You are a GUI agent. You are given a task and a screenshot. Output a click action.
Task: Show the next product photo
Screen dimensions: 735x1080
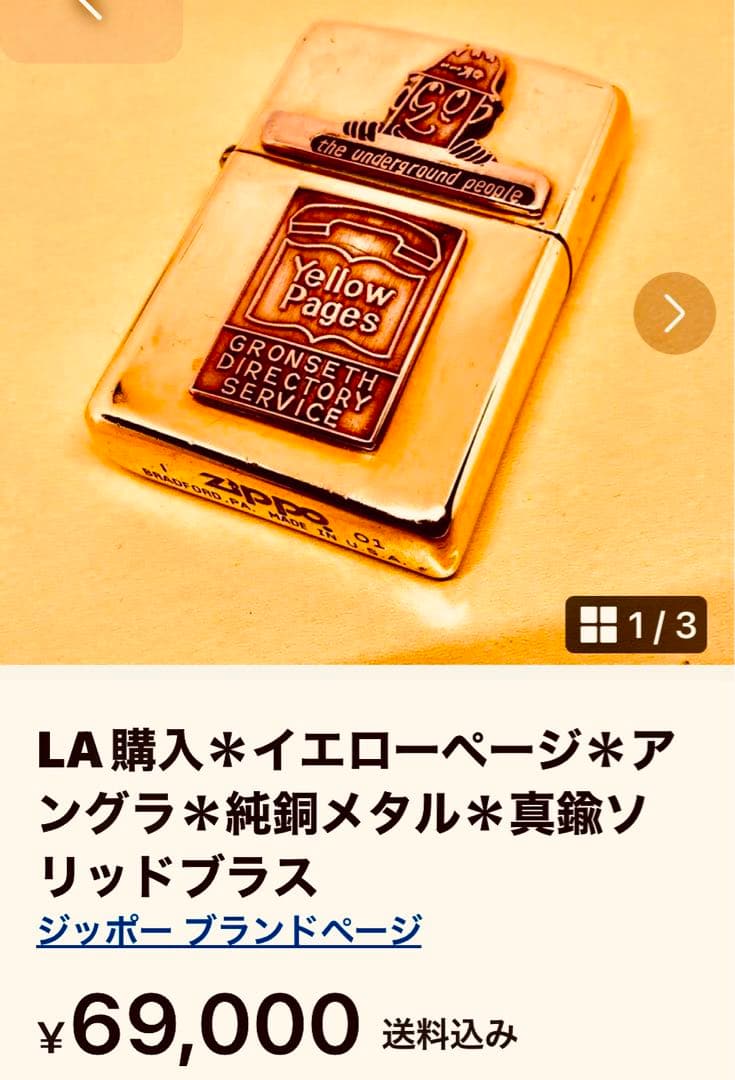pos(674,314)
